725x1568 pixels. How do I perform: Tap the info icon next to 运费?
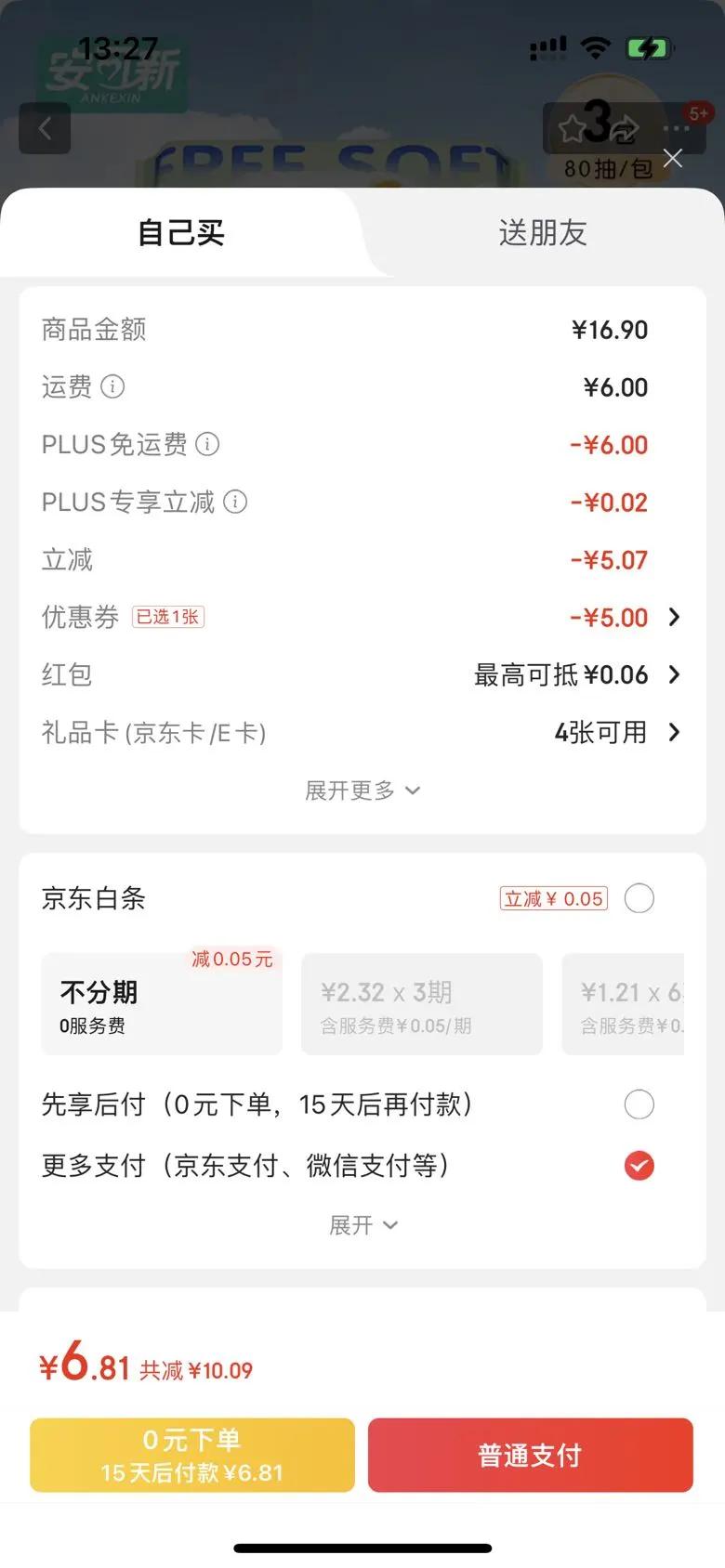coord(112,386)
